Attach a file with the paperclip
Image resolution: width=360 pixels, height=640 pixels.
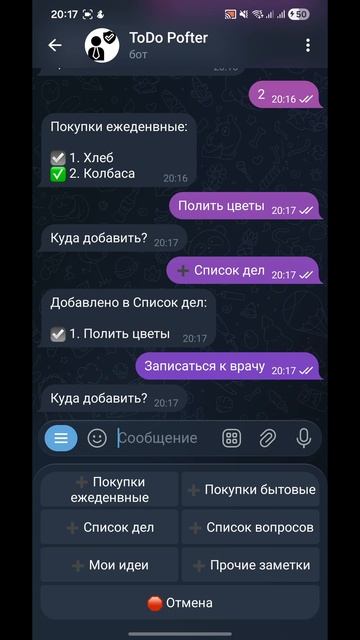pos(268,438)
